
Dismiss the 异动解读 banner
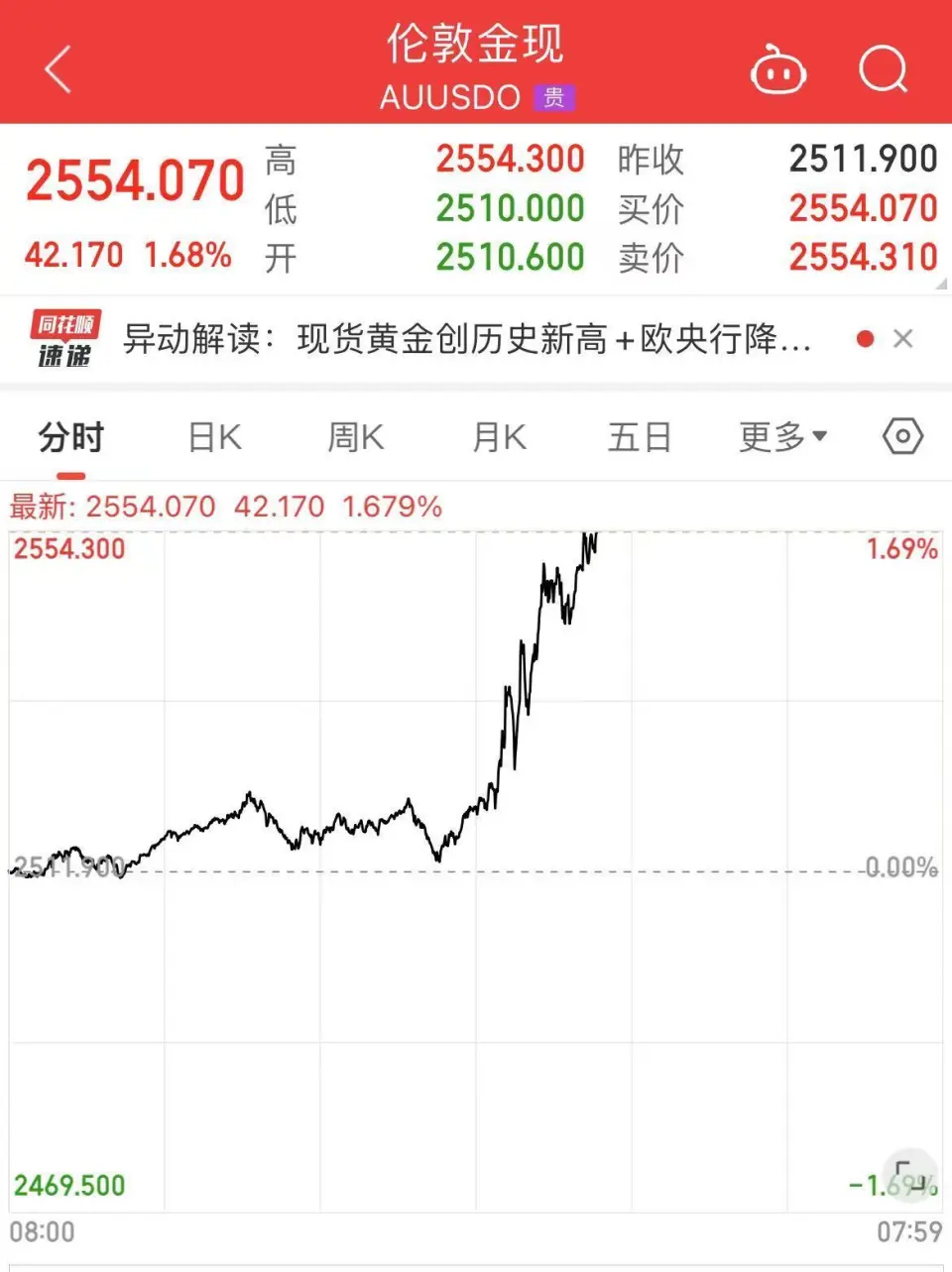pyautogui.click(x=902, y=339)
